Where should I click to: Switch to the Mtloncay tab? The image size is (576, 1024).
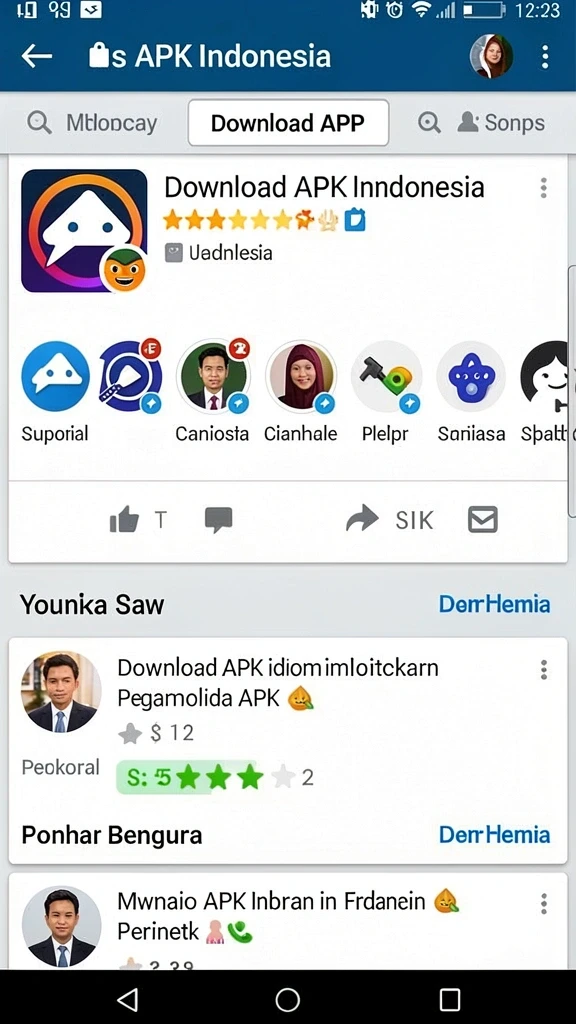[x=92, y=123]
